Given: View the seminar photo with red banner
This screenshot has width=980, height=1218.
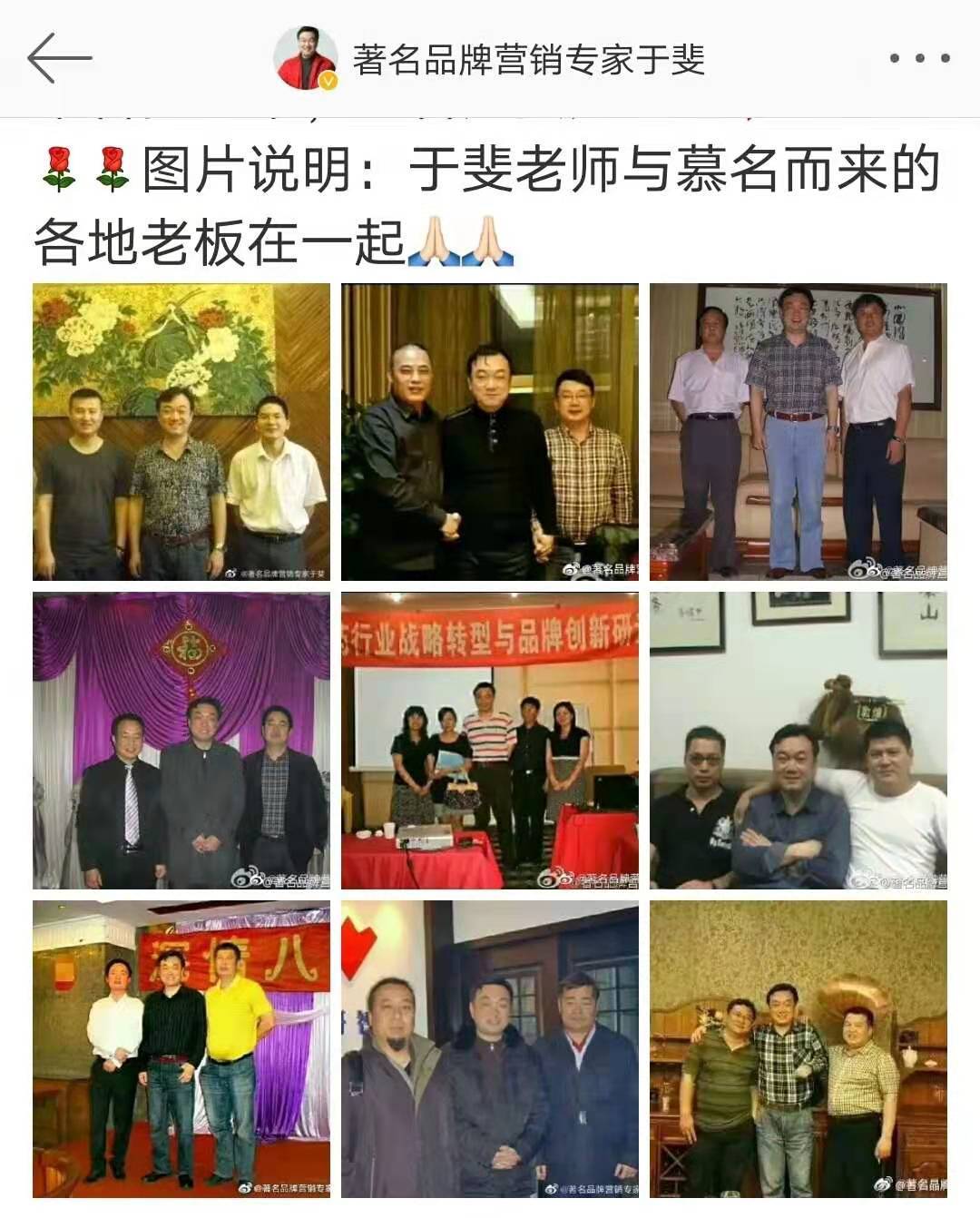Looking at the screenshot, I should pyautogui.click(x=490, y=741).
